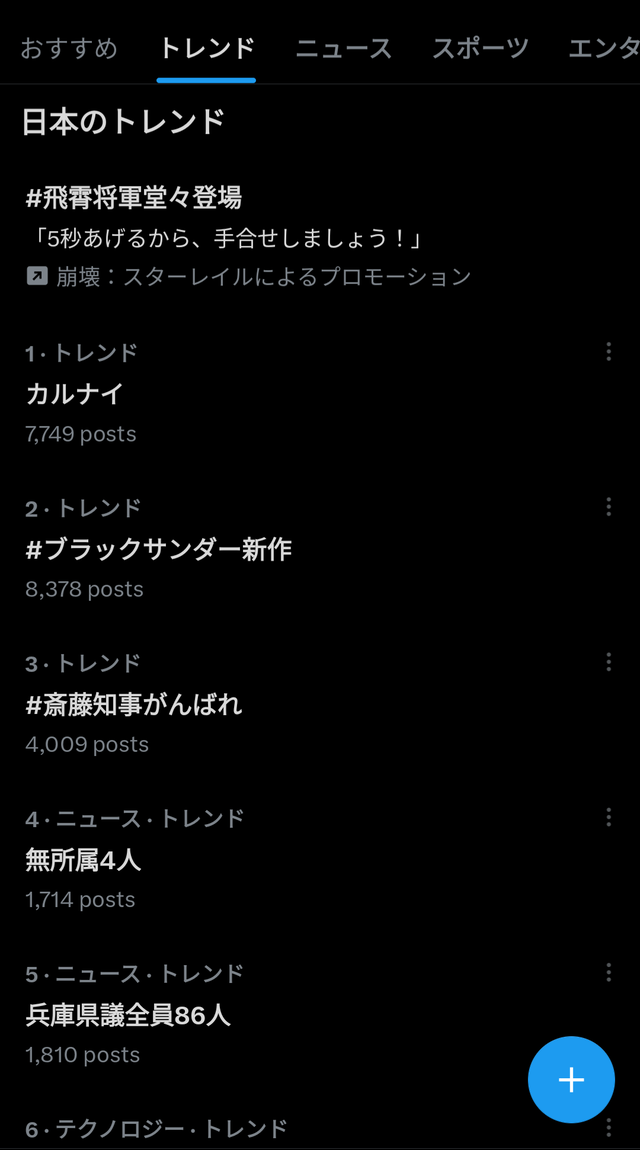
Task: View the 兵庫県議全員86人 trend
Action: click(128, 1015)
